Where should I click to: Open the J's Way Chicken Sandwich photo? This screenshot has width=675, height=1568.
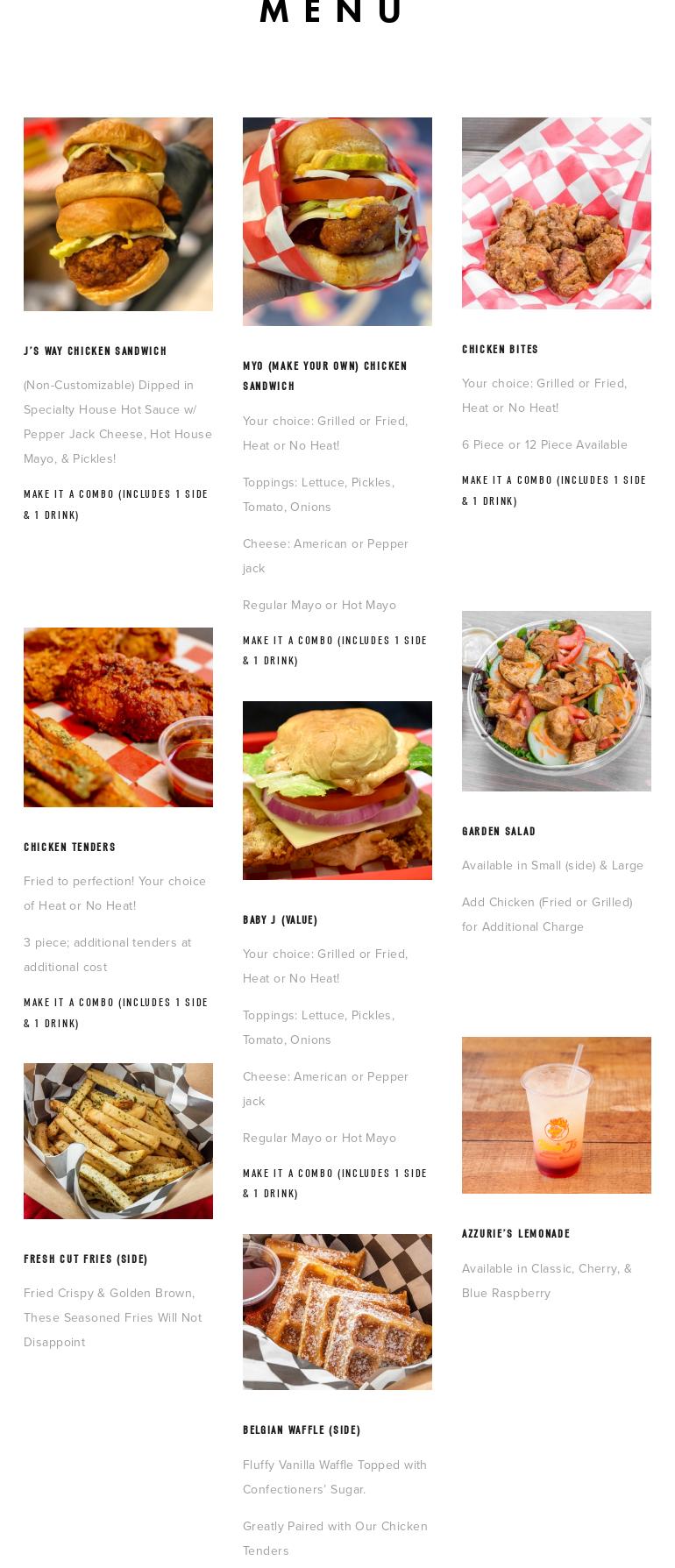pyautogui.click(x=118, y=214)
